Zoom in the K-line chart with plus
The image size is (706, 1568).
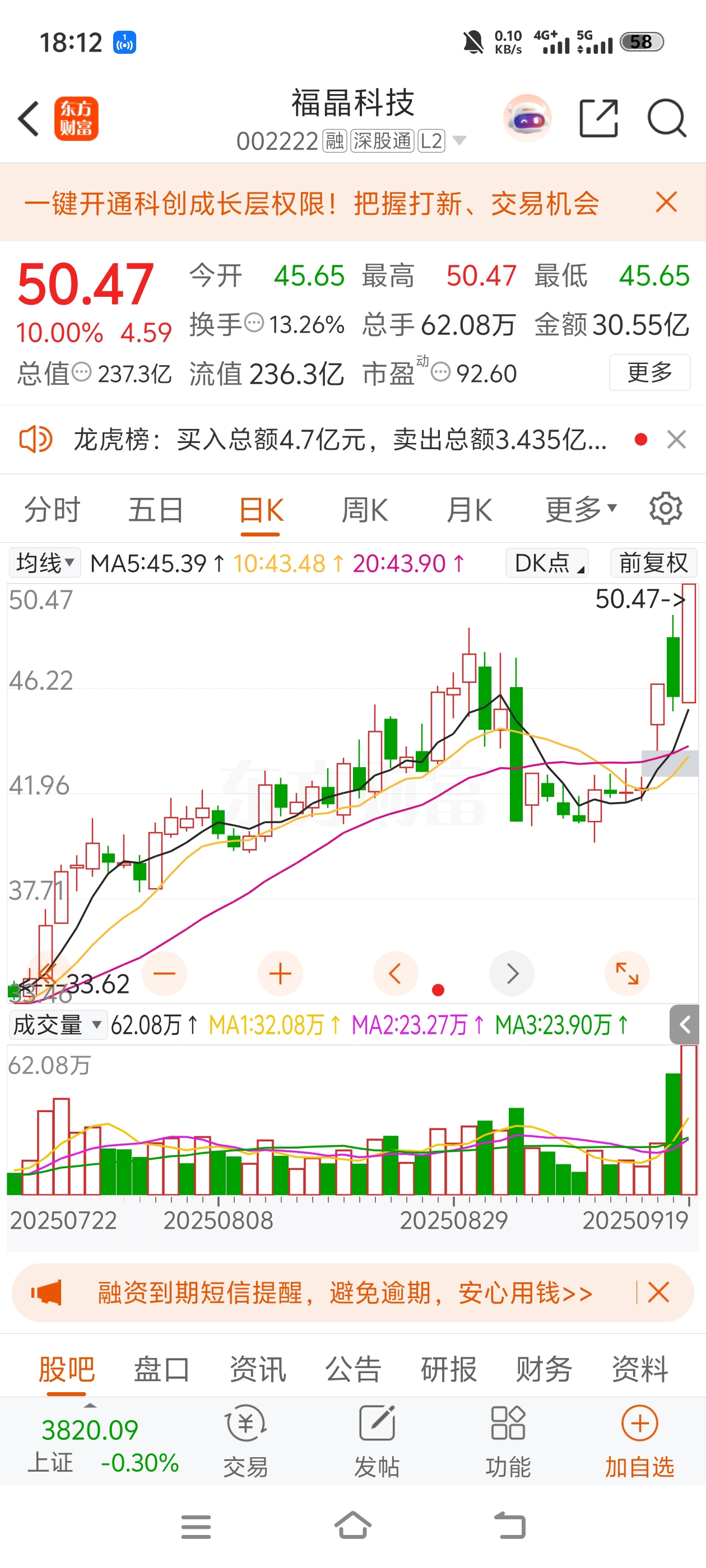(x=280, y=974)
